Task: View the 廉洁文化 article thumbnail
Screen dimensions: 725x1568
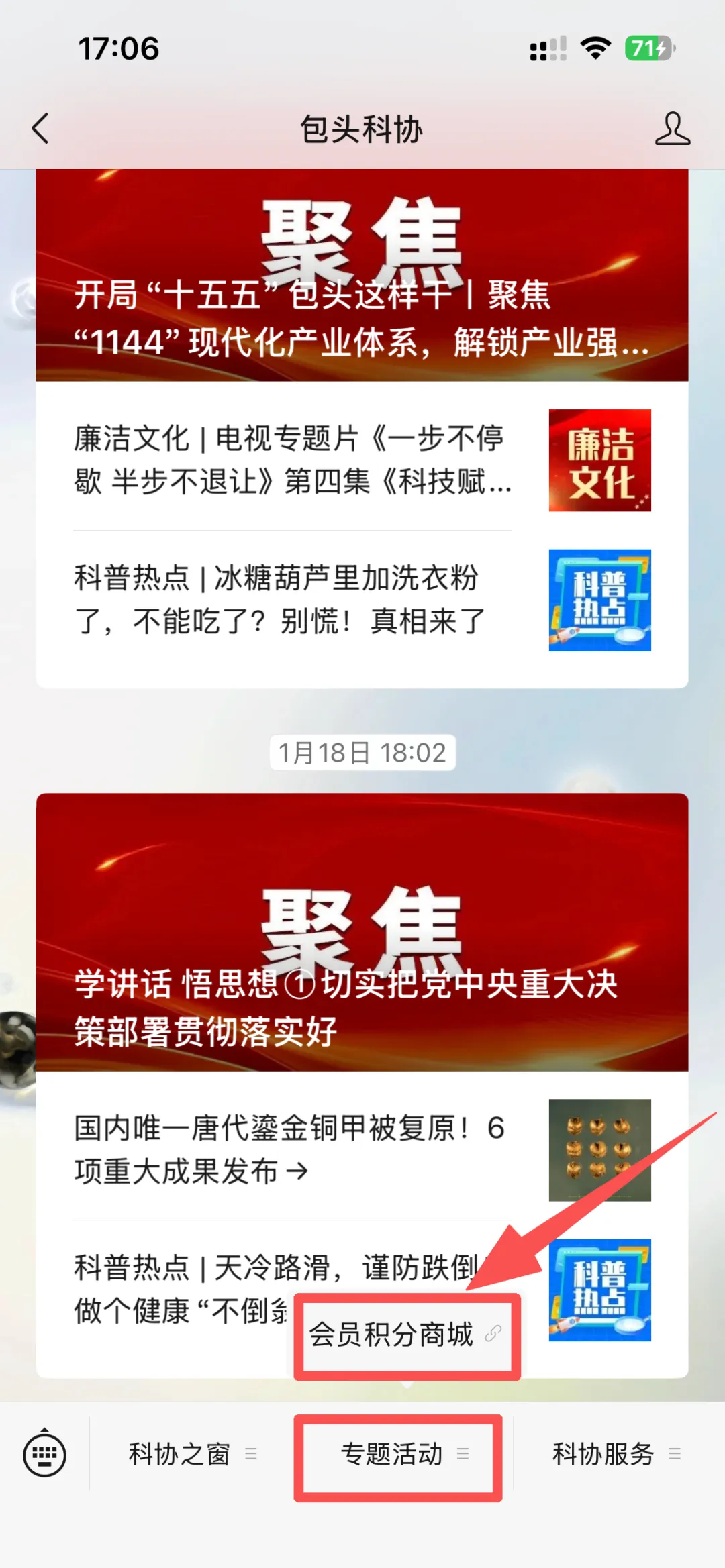Action: pyautogui.click(x=599, y=460)
